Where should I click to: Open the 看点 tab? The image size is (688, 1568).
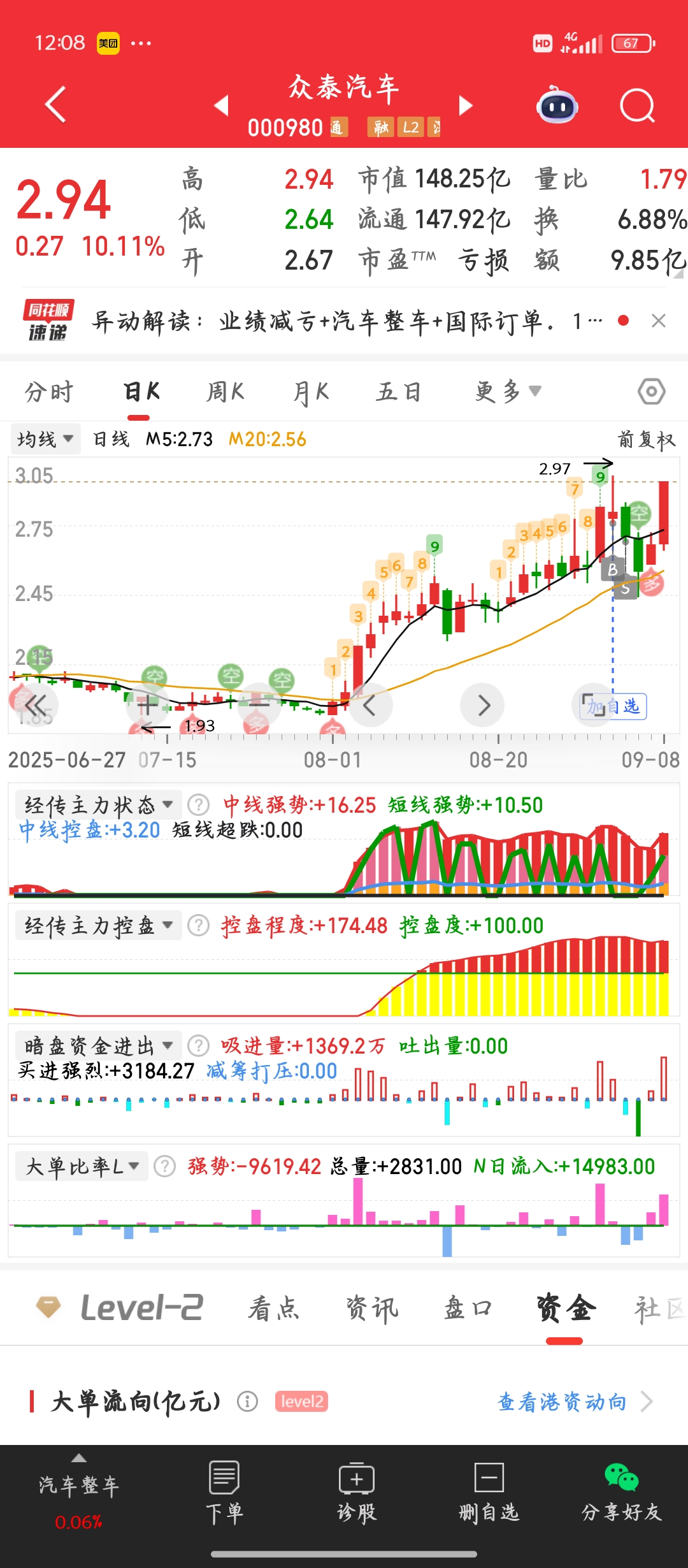coord(273,1309)
